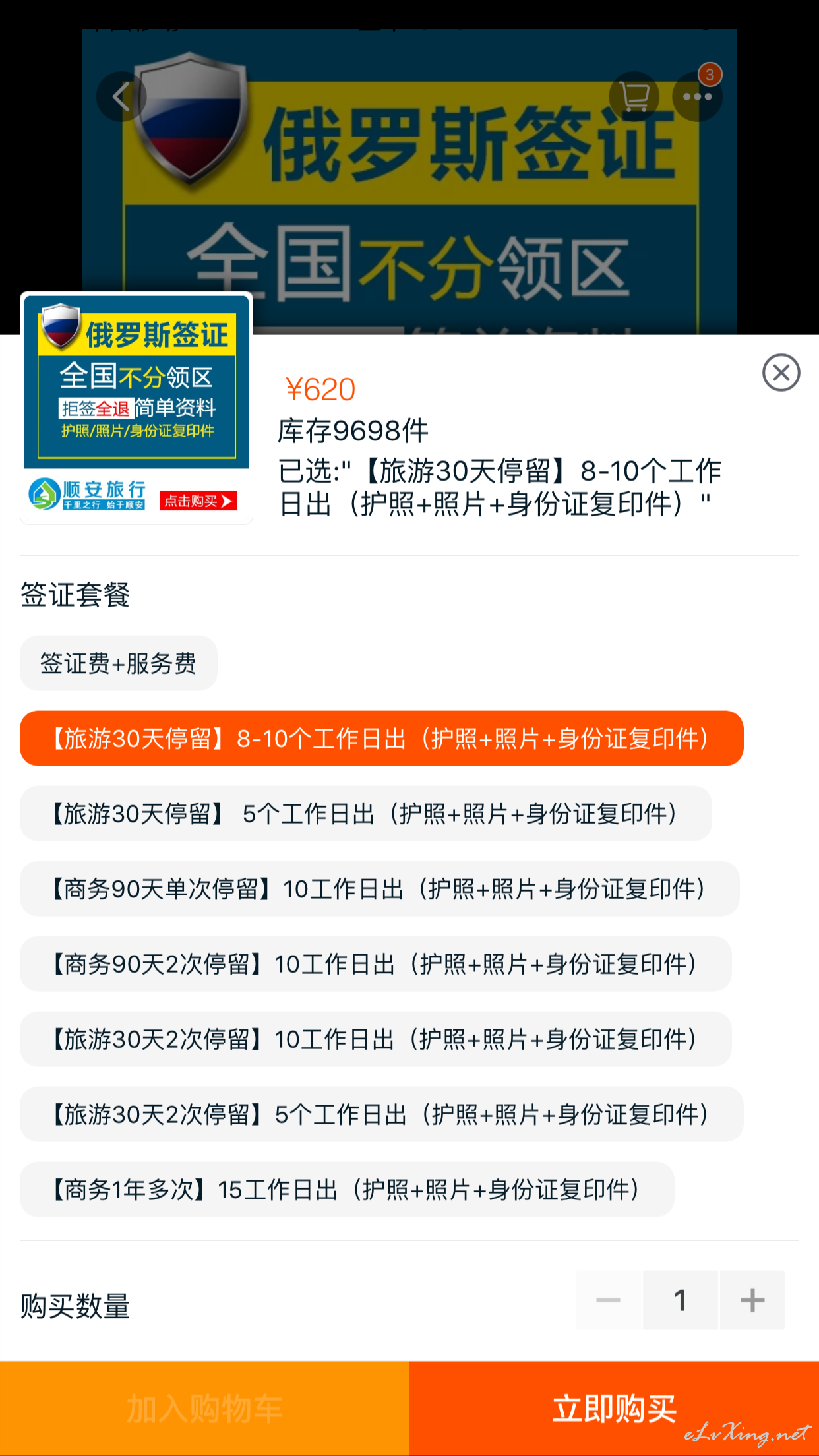This screenshot has width=819, height=1456.
Task: Go back using the top-left arrow
Action: (x=121, y=97)
